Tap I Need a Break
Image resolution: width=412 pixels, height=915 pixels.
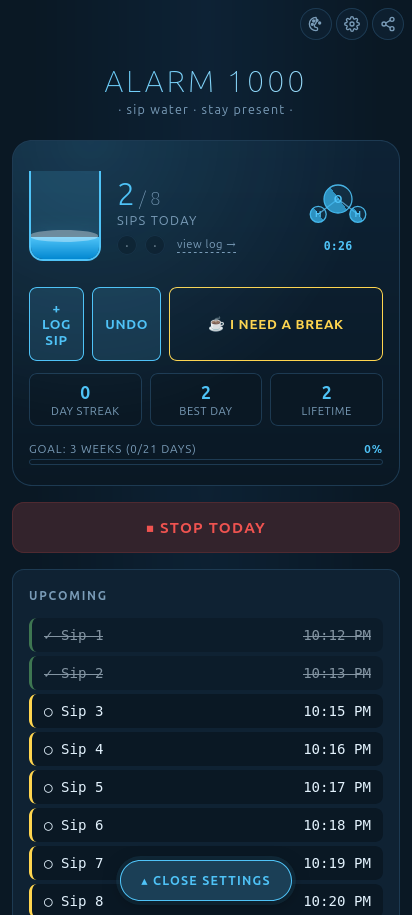(276, 324)
